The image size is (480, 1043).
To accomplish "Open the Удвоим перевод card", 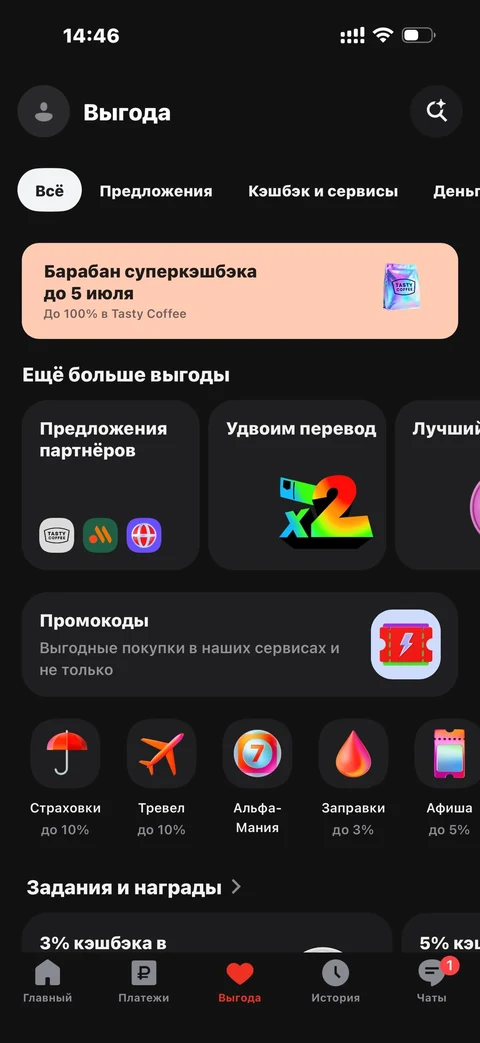I will click(x=297, y=485).
